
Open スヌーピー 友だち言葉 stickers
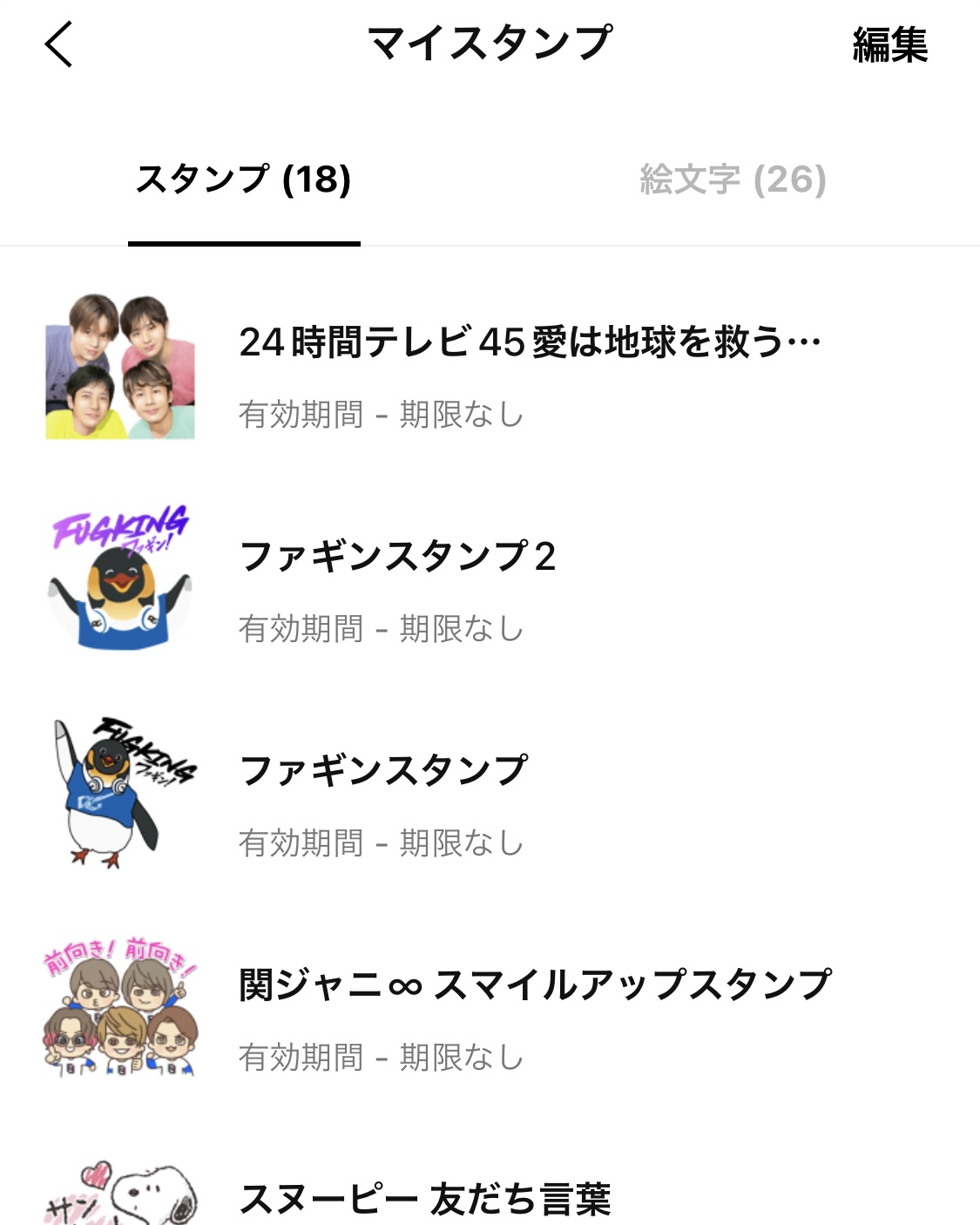point(424,1198)
